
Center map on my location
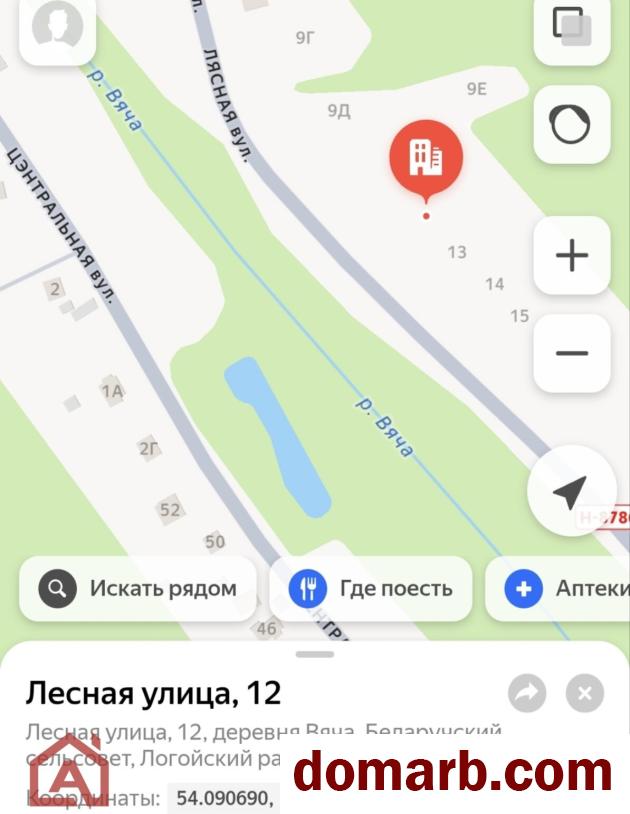tap(570, 491)
